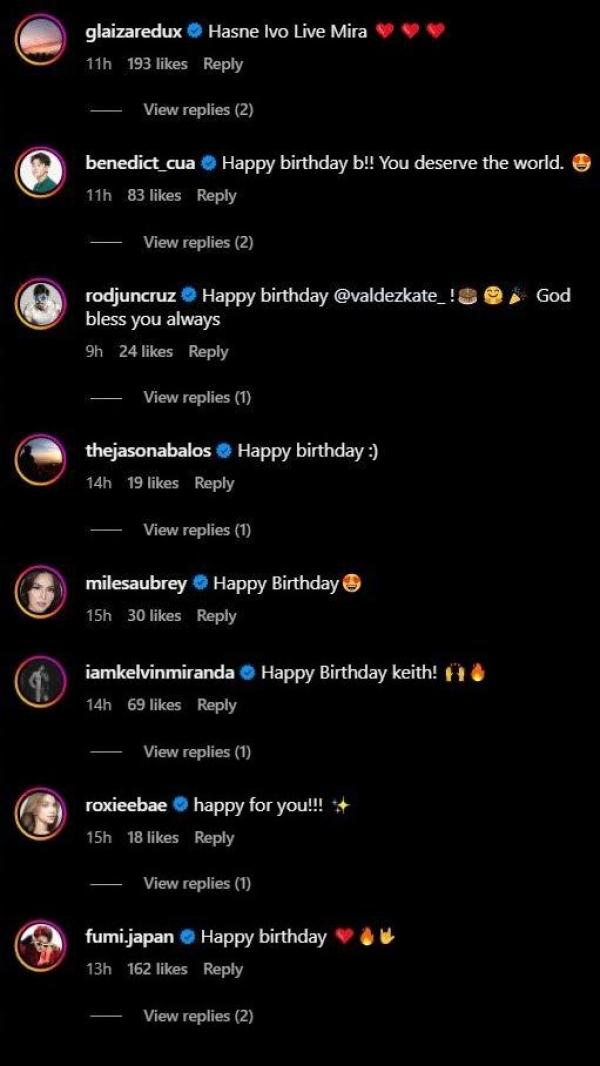Reply to benedict_cua's birthday comment
The height and width of the screenshot is (1066, 600).
[x=216, y=196]
